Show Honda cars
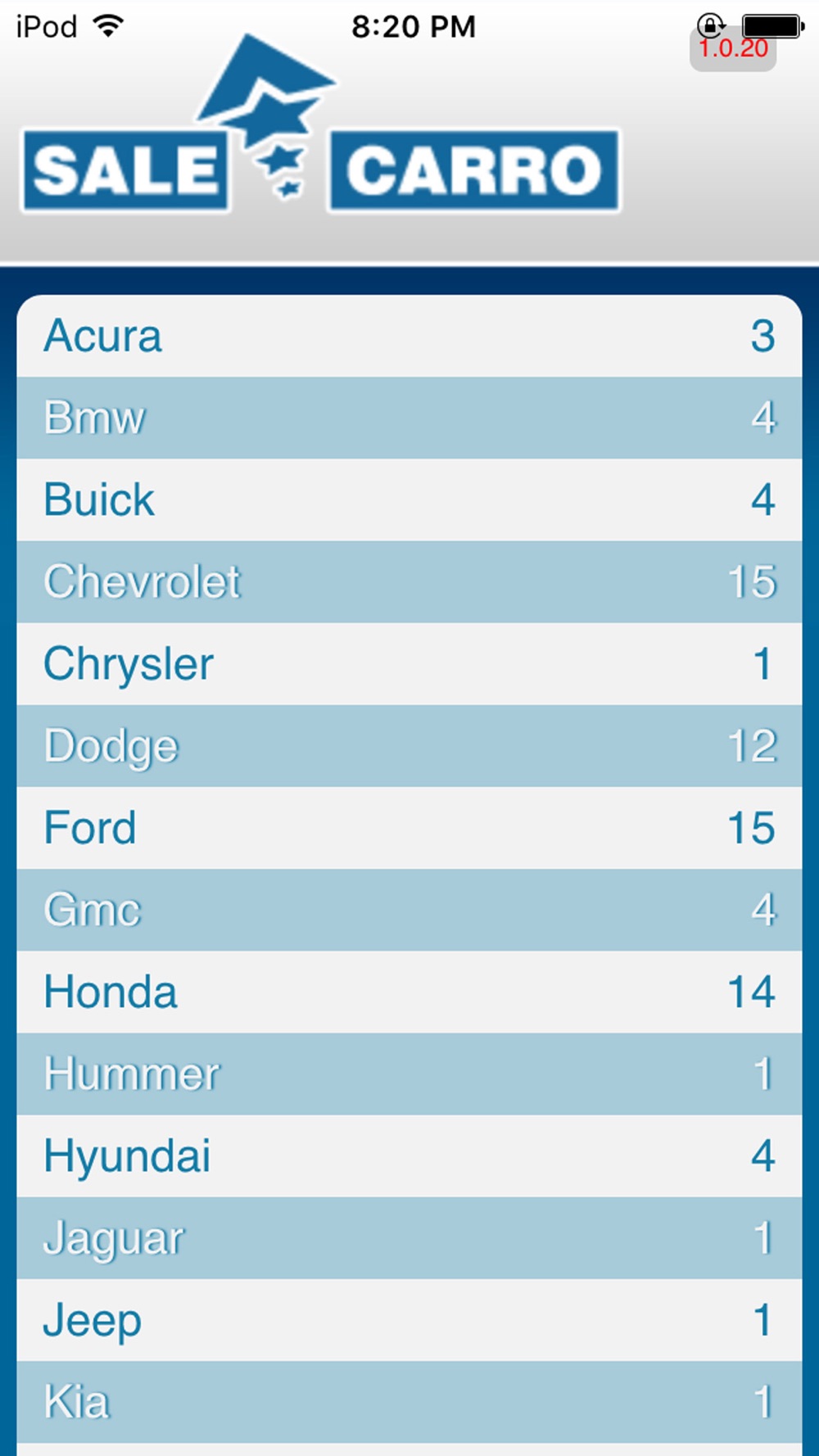Screen dimensions: 819x1456 [409, 992]
